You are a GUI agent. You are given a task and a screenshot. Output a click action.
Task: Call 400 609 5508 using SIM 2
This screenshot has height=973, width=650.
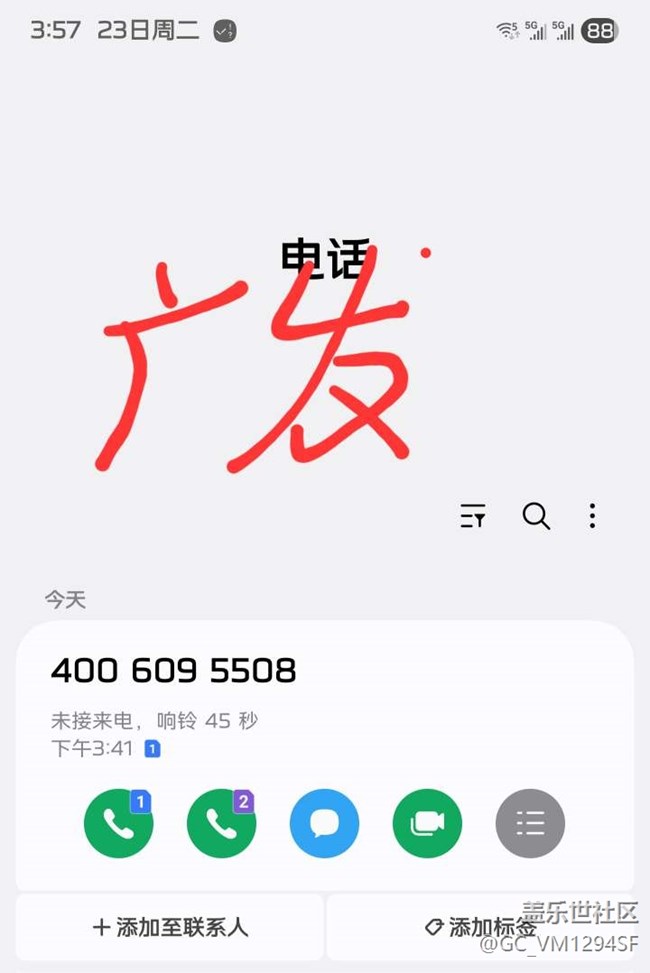[x=221, y=823]
